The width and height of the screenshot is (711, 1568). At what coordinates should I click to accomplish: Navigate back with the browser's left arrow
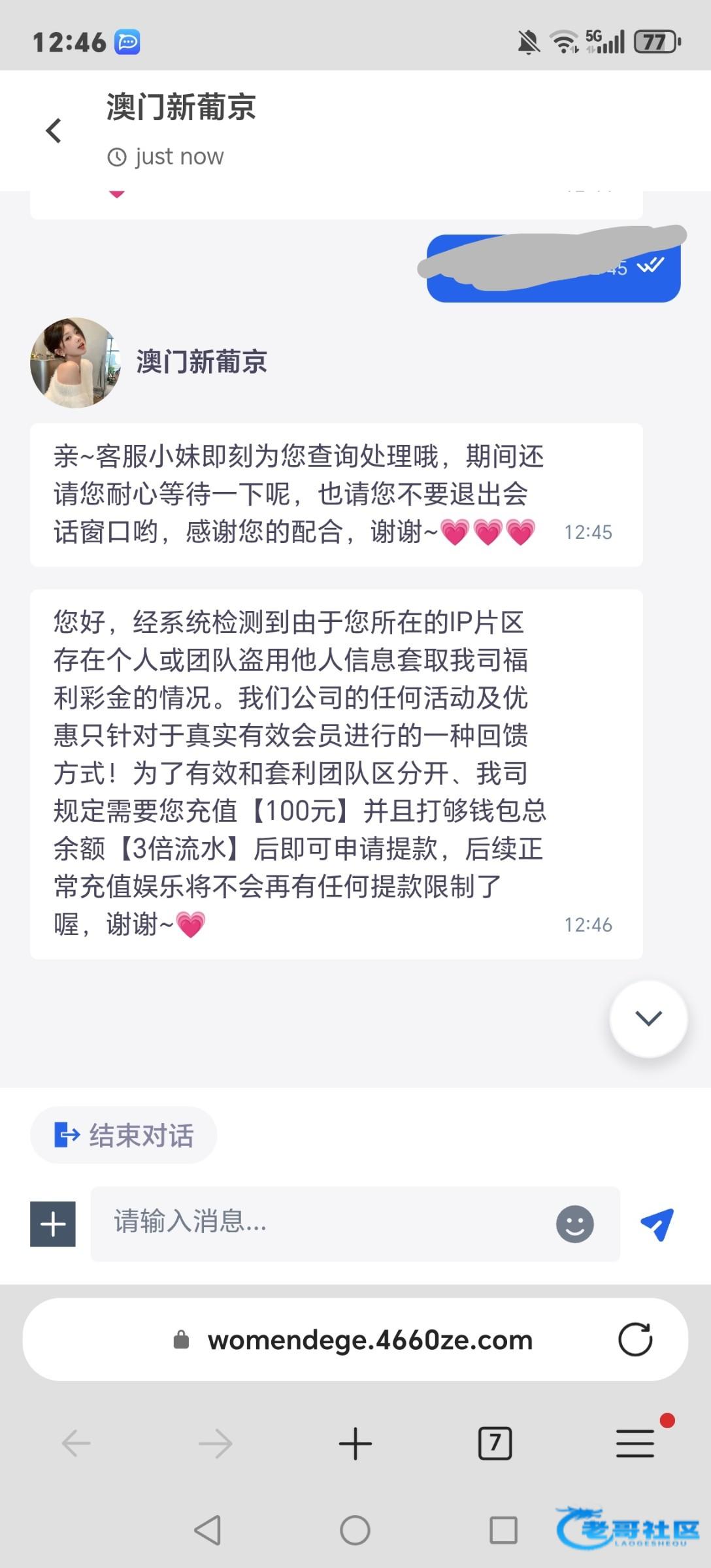tap(76, 1444)
